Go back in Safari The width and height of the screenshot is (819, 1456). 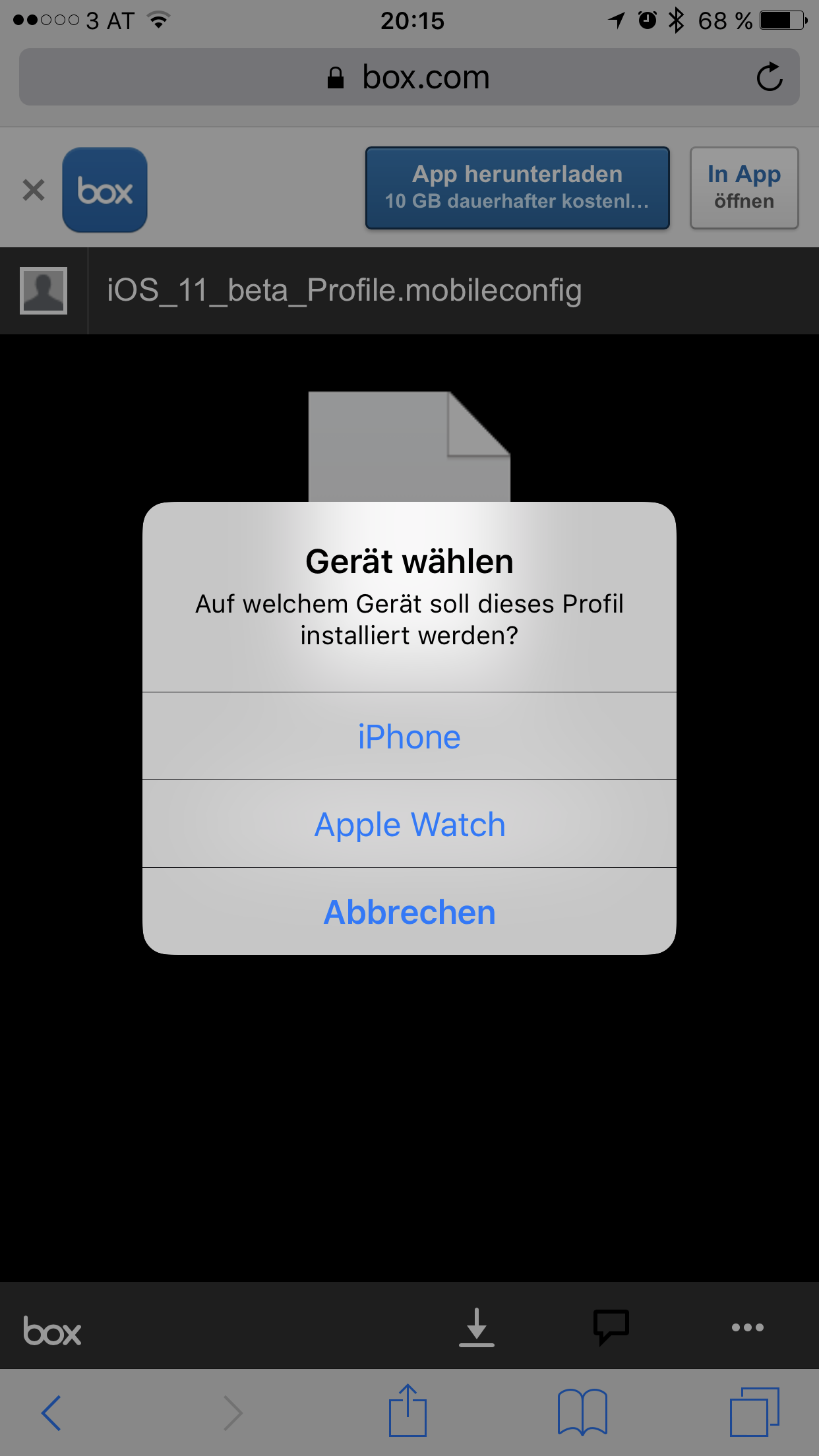pyautogui.click(x=51, y=1412)
